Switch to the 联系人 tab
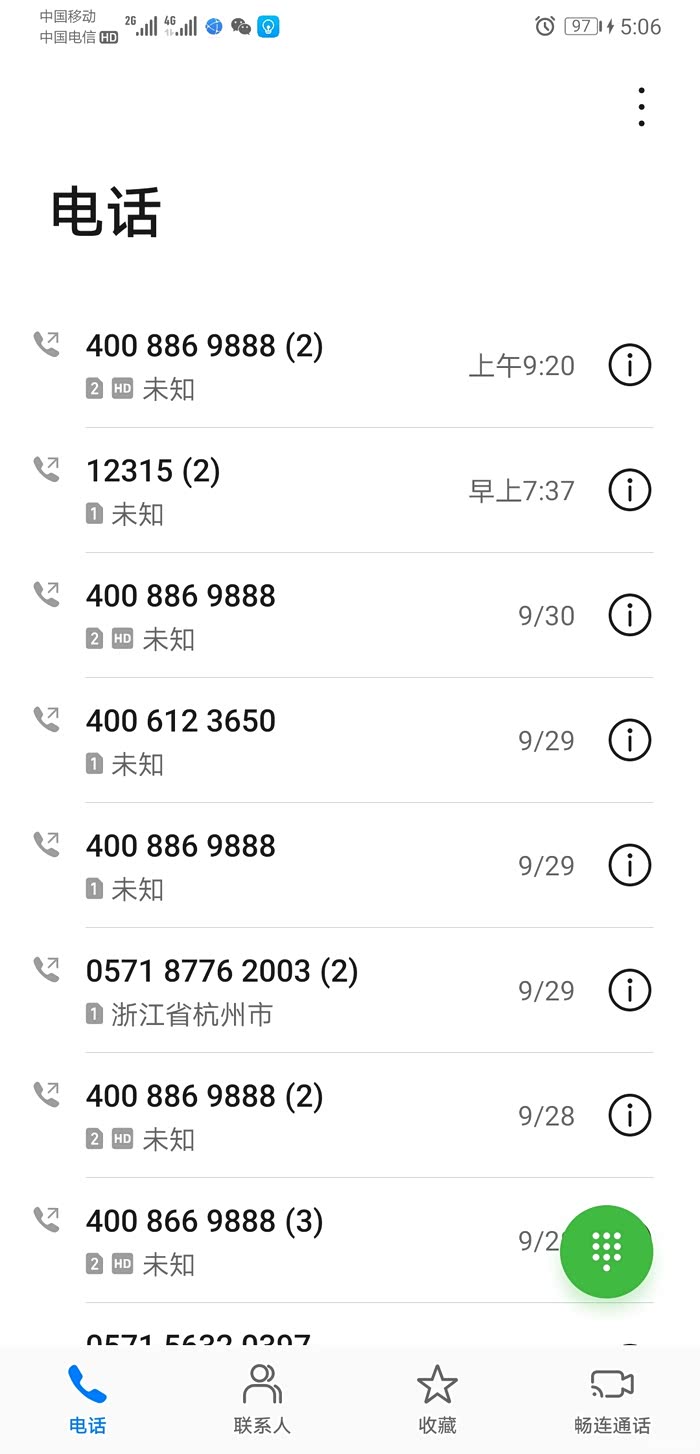Image resolution: width=700 pixels, height=1454 pixels. (262, 1398)
